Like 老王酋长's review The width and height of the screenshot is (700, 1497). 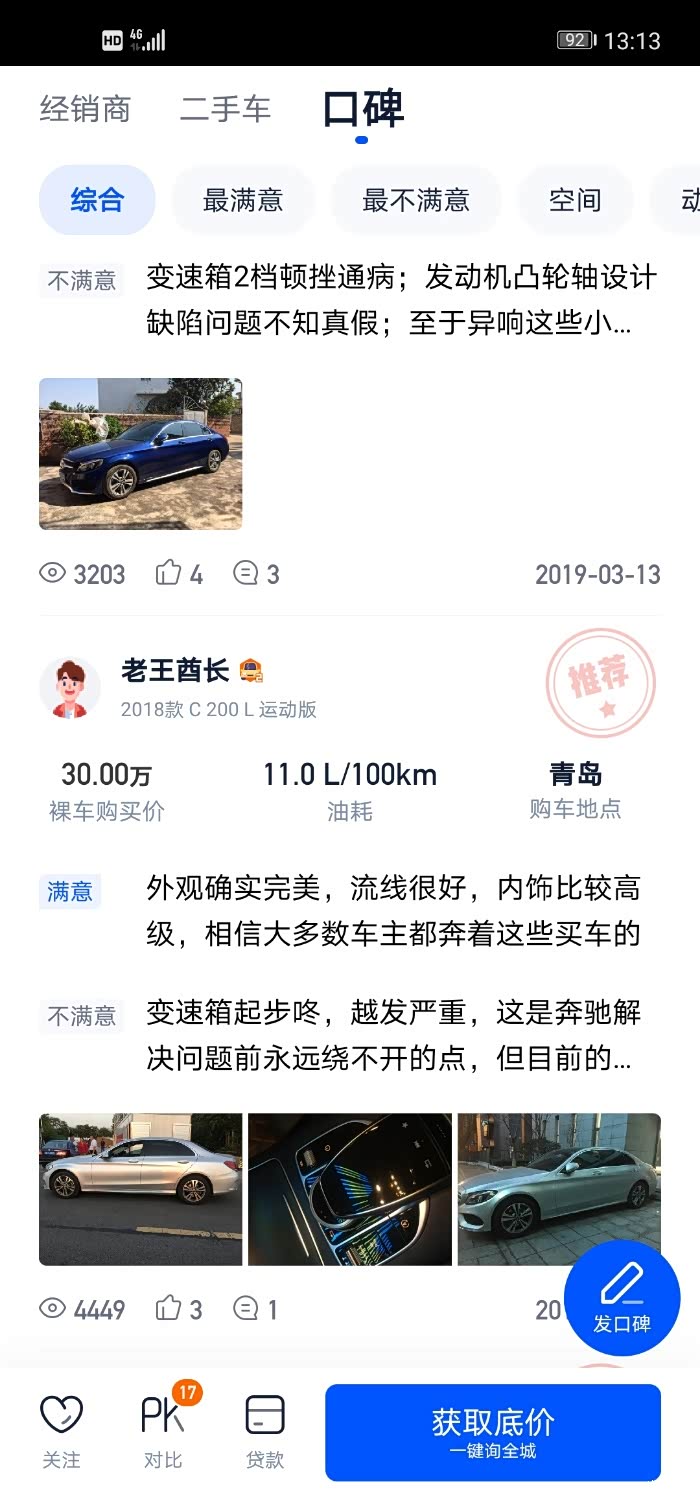pos(179,1309)
